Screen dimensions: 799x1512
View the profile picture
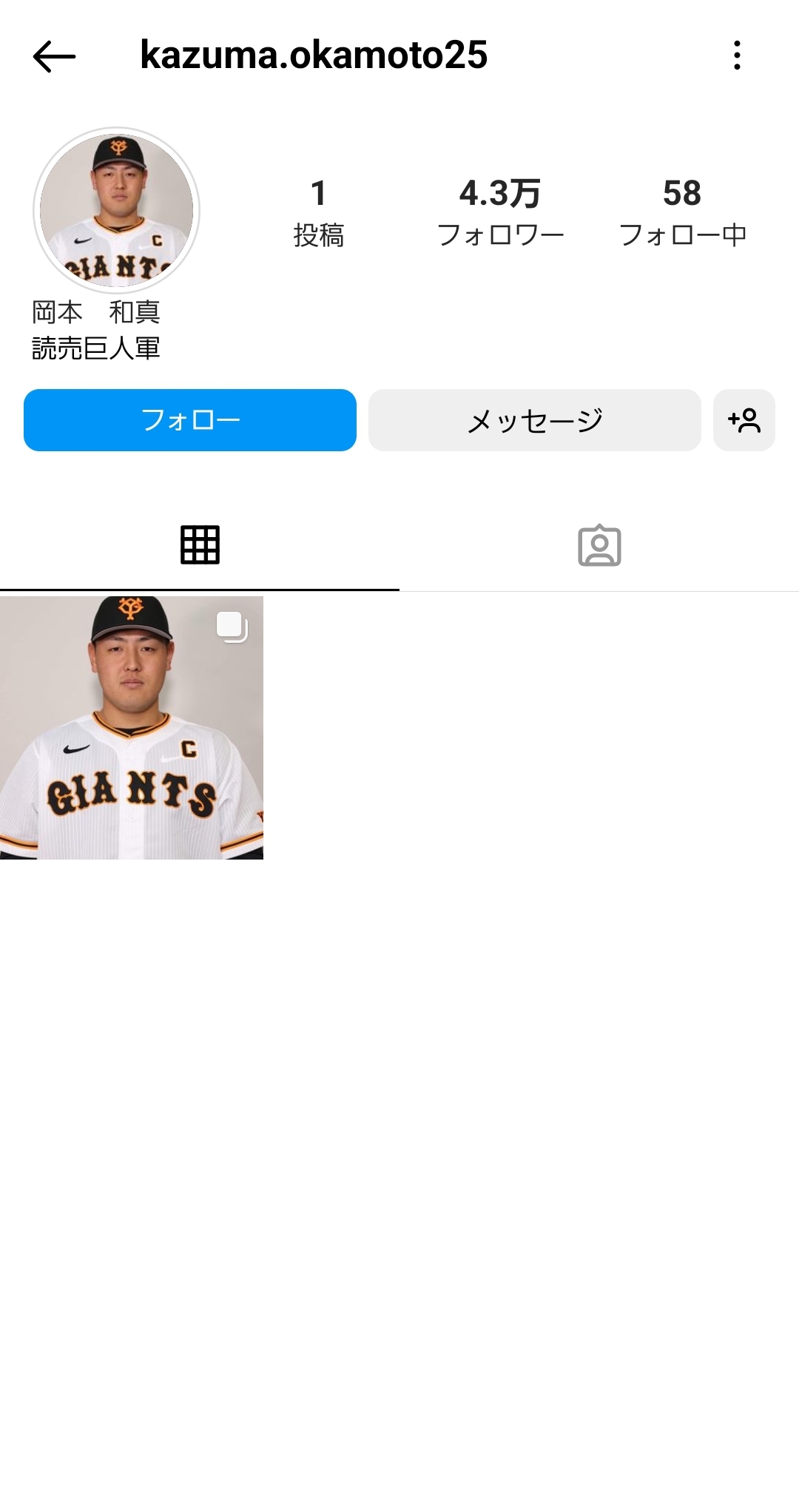coord(117,211)
